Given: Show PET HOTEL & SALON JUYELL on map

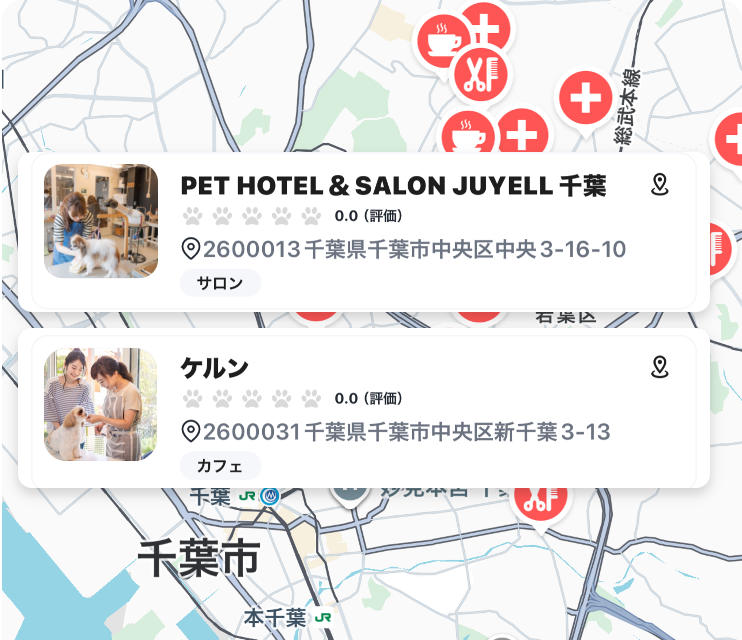Looking at the screenshot, I should coord(659,185).
